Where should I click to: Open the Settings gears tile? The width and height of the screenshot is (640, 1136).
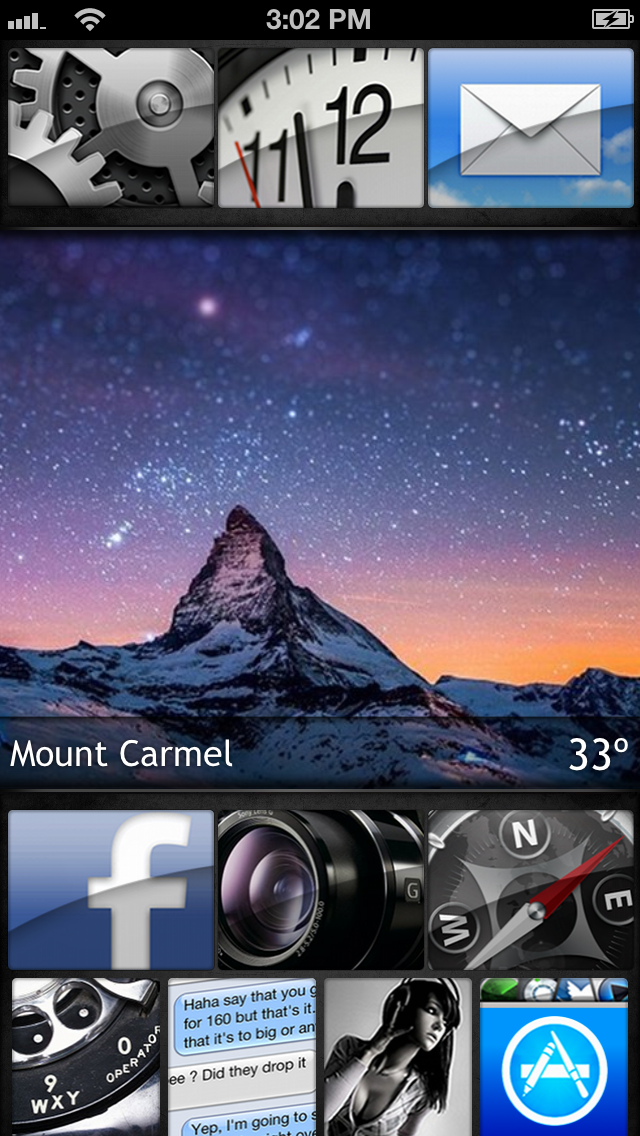point(111,128)
